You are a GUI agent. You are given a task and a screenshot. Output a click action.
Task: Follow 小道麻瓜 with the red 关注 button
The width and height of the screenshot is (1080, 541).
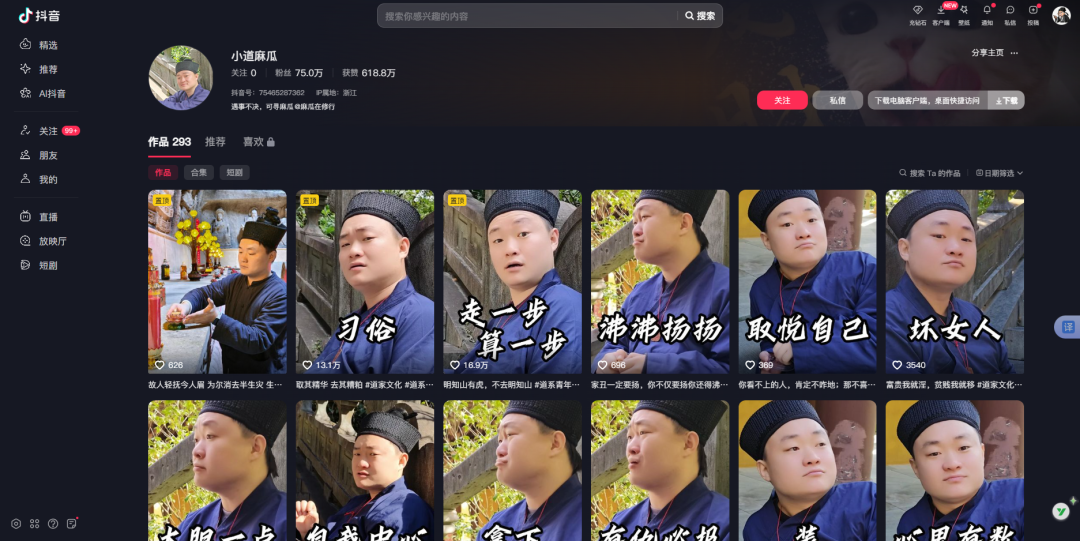[x=782, y=100]
